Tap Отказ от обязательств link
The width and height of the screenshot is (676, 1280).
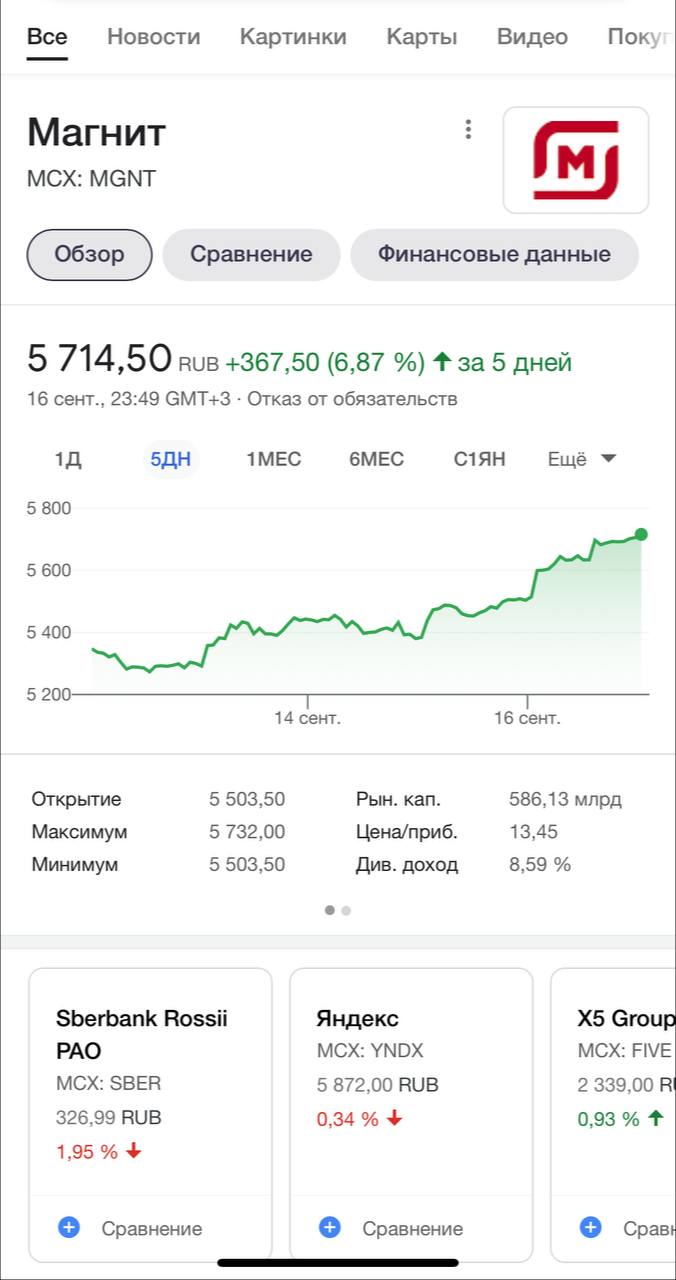352,399
